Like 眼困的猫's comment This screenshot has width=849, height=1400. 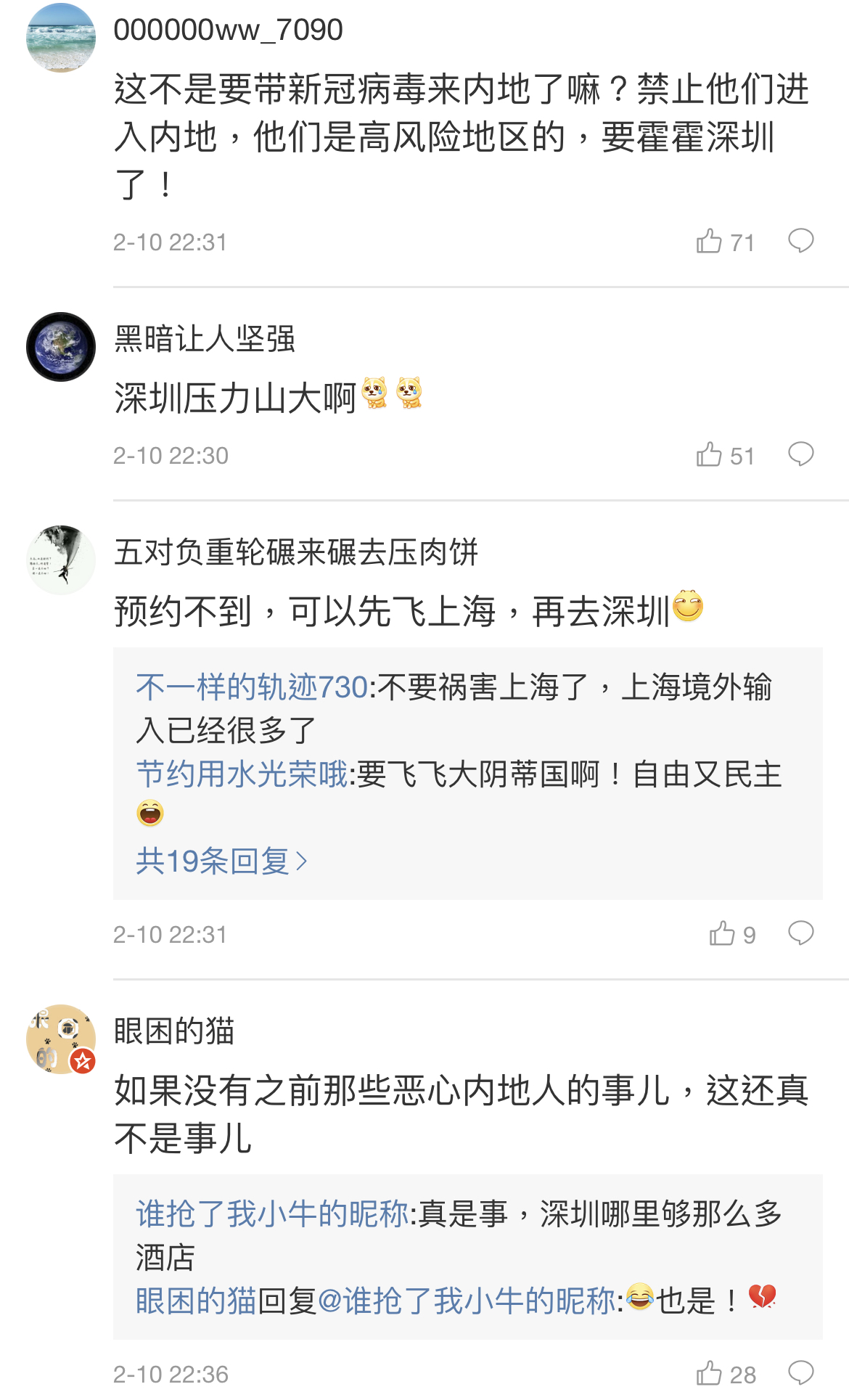(710, 1373)
